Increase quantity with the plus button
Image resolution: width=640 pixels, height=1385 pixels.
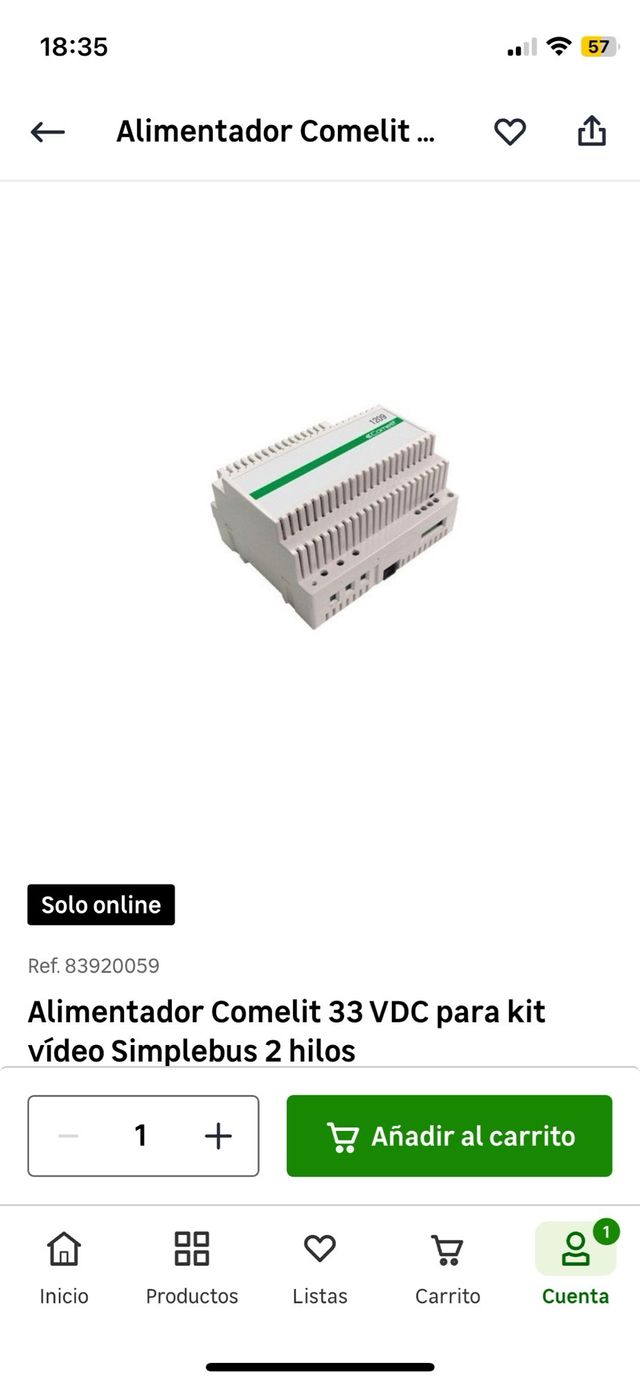[x=218, y=1136]
